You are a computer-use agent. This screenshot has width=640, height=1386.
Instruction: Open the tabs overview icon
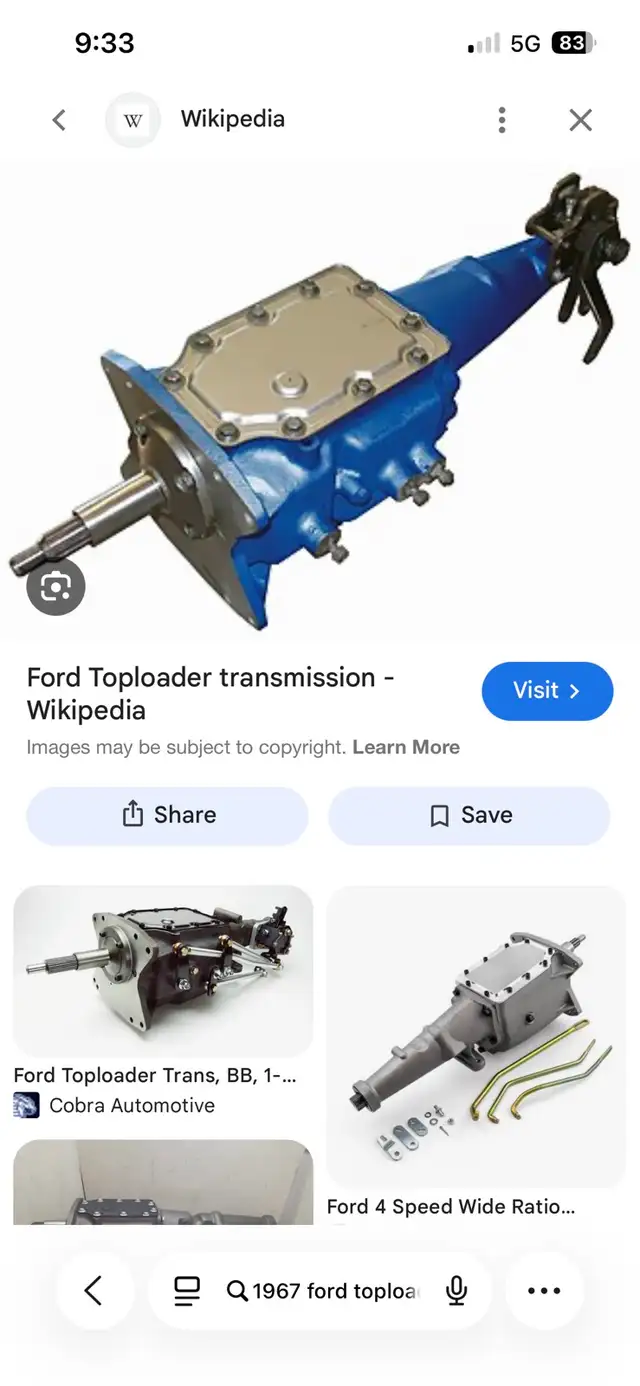click(187, 1291)
